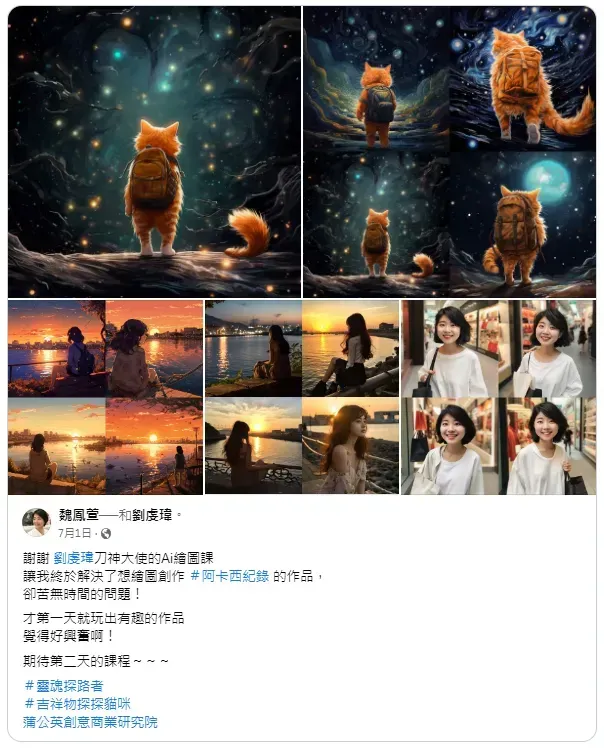Open the #吉祥物探探貓咪 hashtag
The height and width of the screenshot is (748, 604).
[x=77, y=704]
